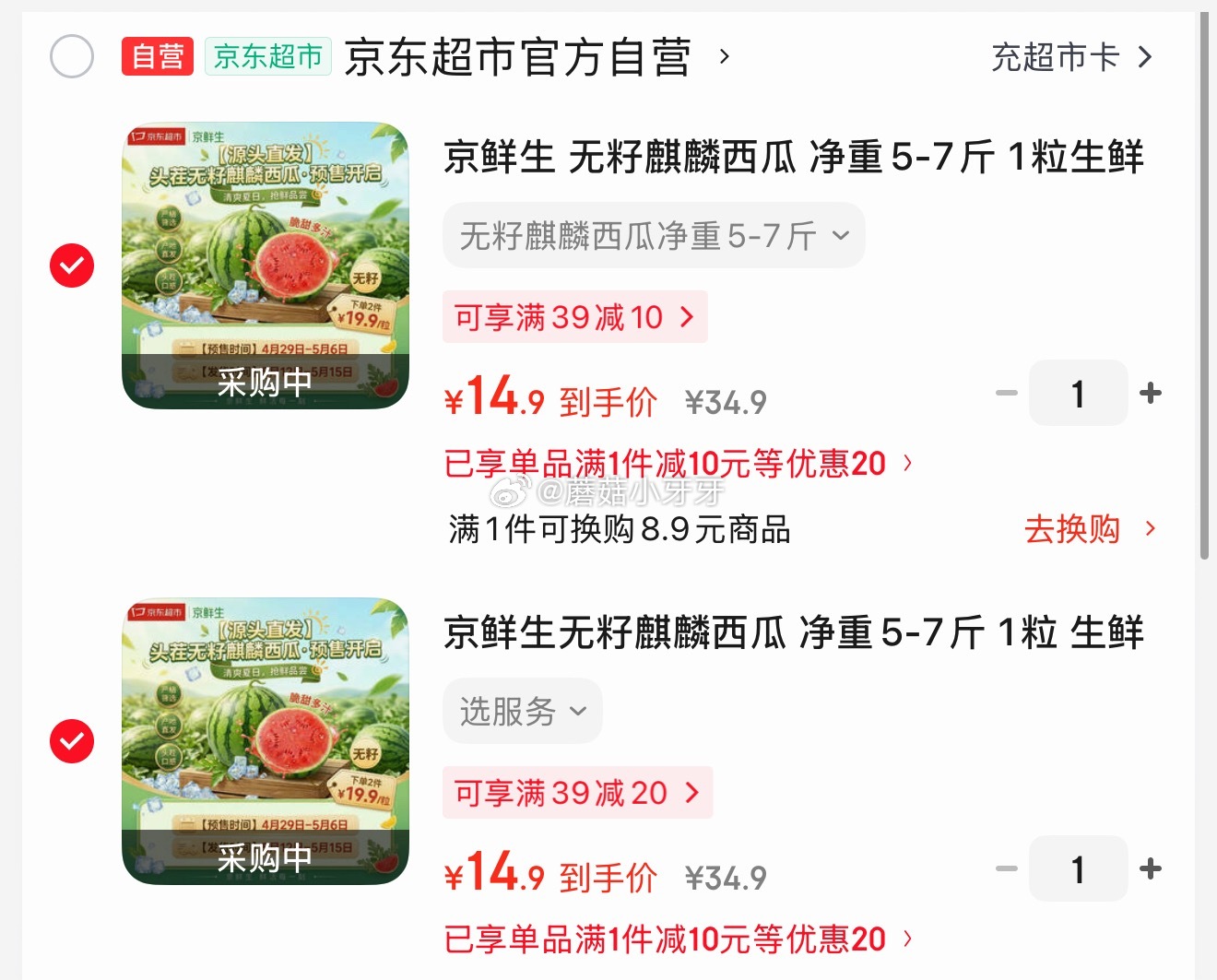Expand 无籽麒麟西瓜净重5-7斤 spec dropdown
The image size is (1217, 980).
click(654, 236)
